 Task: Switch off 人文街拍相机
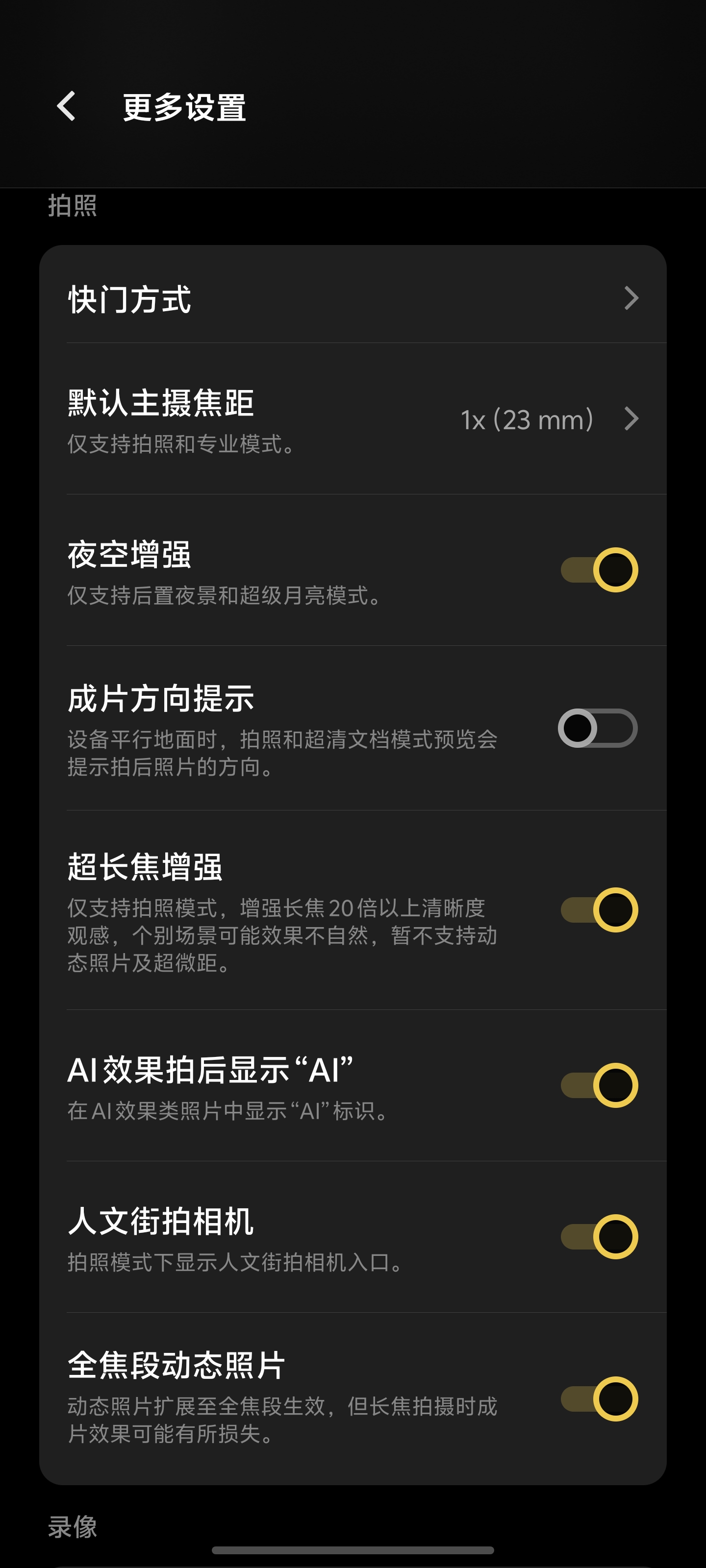click(599, 1237)
